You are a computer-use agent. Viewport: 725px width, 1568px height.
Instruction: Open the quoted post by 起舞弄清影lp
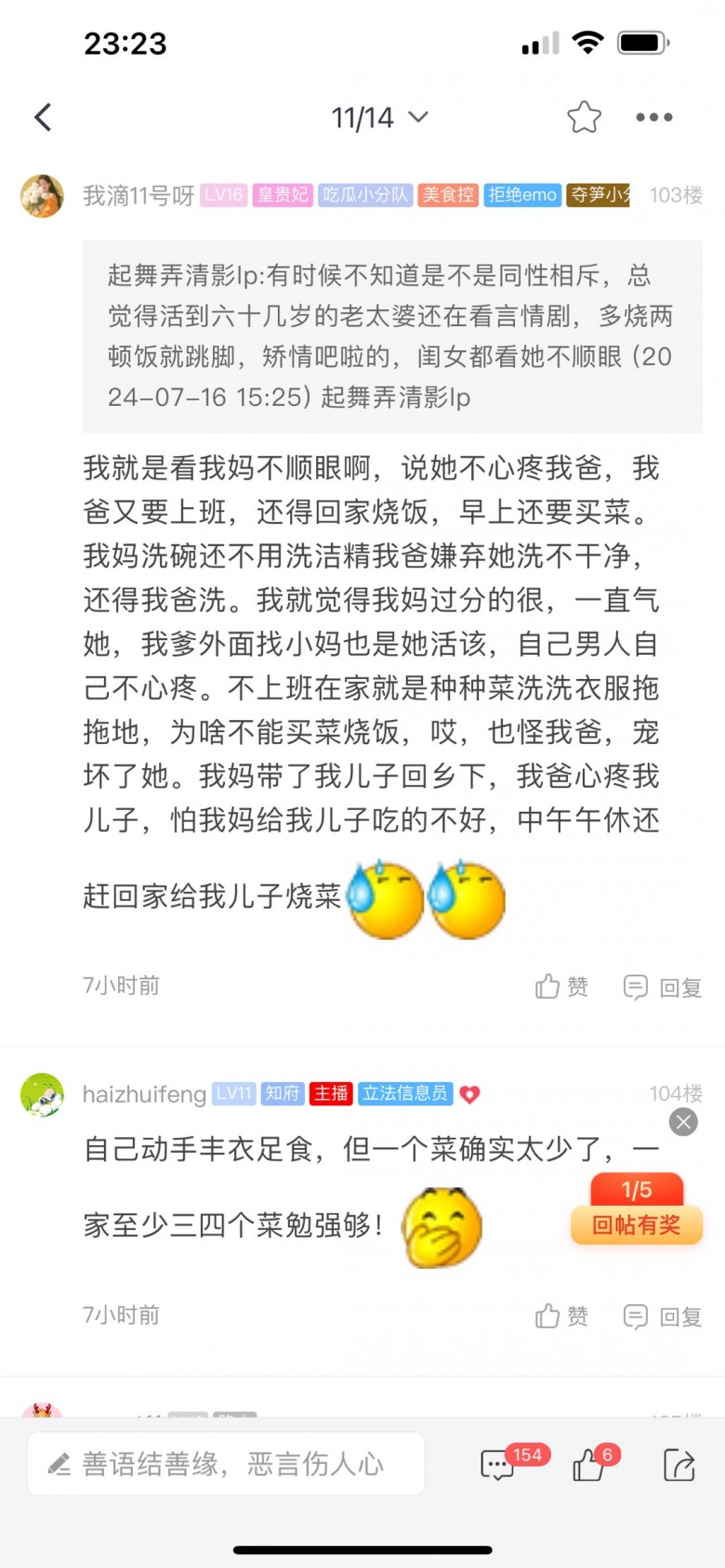(x=391, y=336)
